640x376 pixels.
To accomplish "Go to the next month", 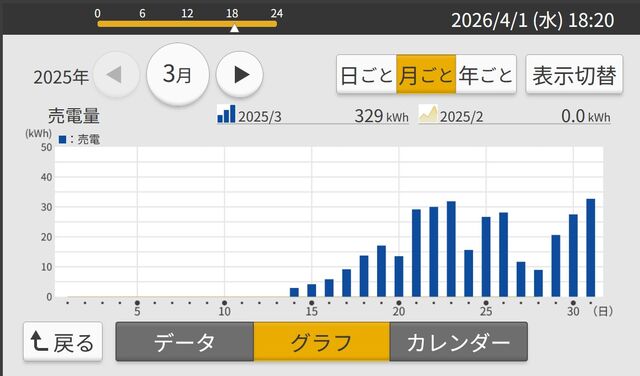I will click(240, 75).
